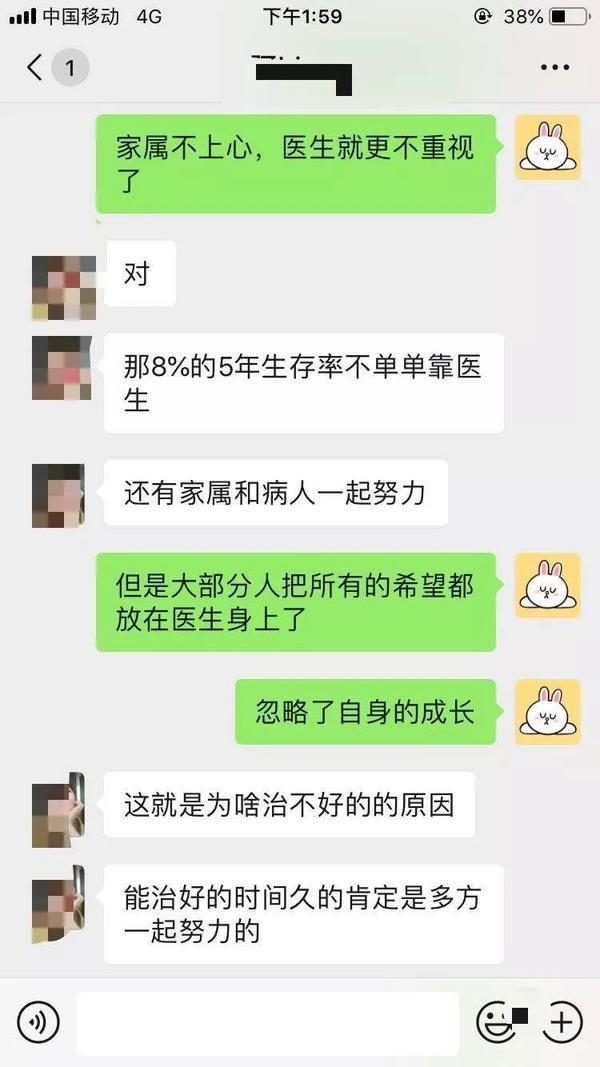Tap the message text field
Image resolution: width=600 pixels, height=1067 pixels.
pyautogui.click(x=267, y=1022)
